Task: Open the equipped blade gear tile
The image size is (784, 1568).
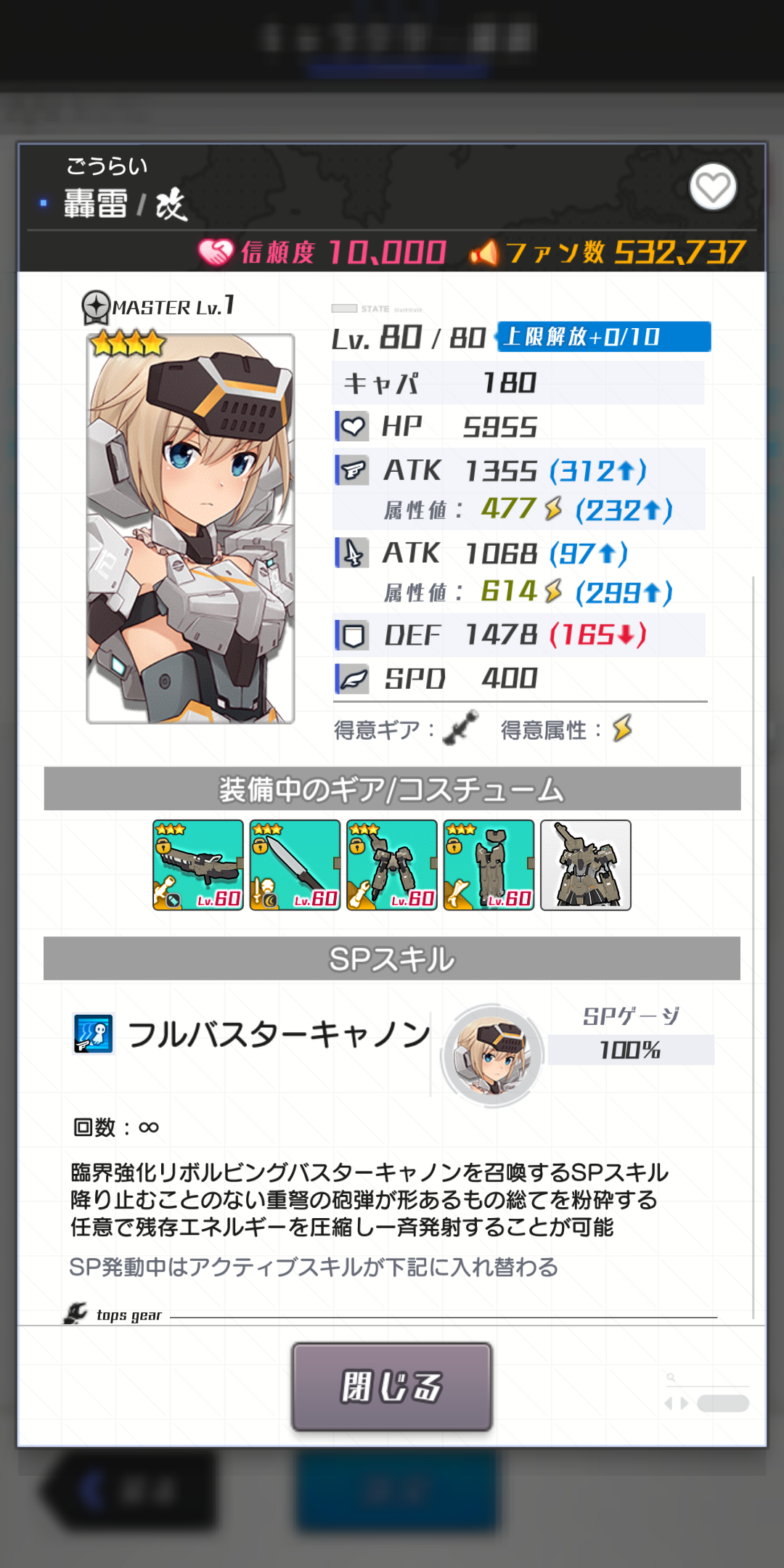Action: pyautogui.click(x=295, y=865)
